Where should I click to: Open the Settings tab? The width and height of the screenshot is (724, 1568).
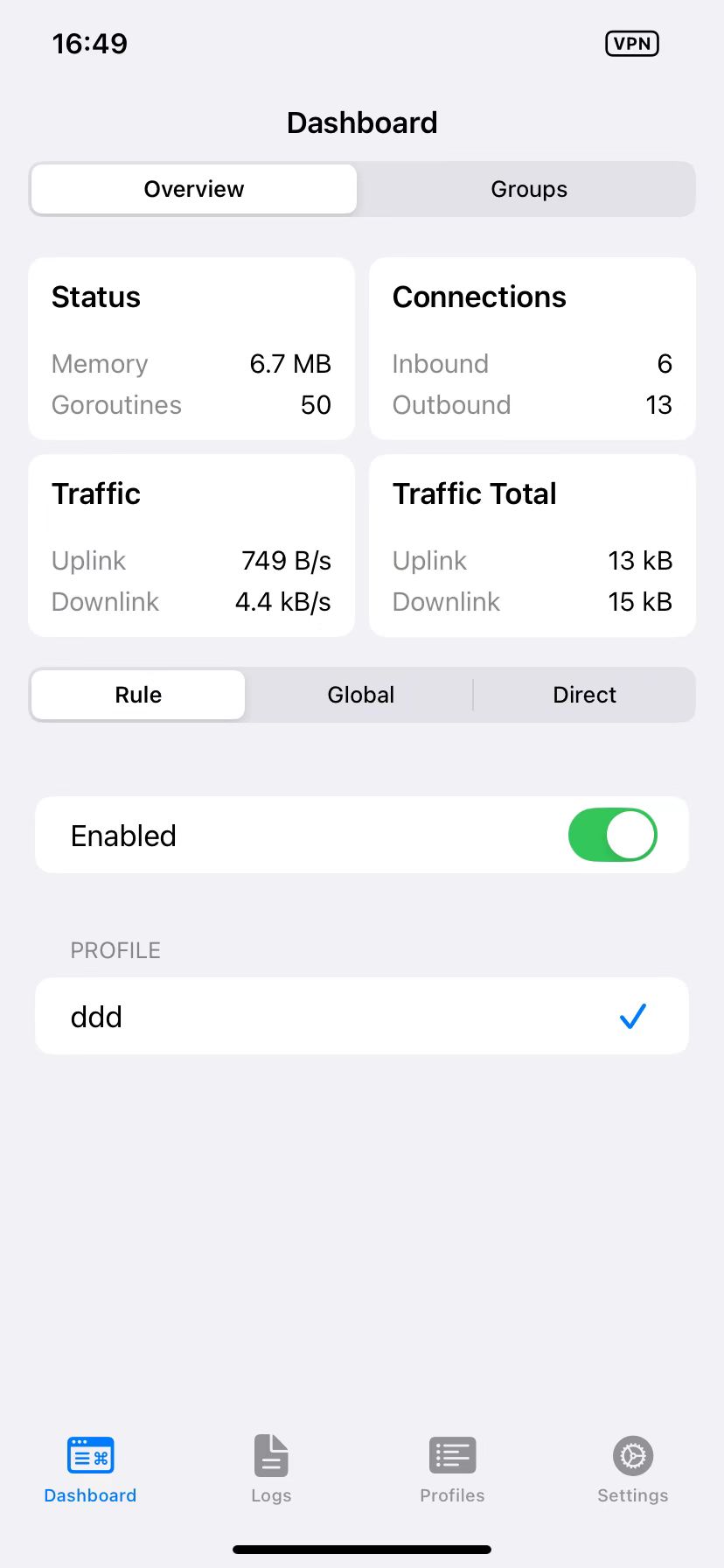pos(633,1469)
